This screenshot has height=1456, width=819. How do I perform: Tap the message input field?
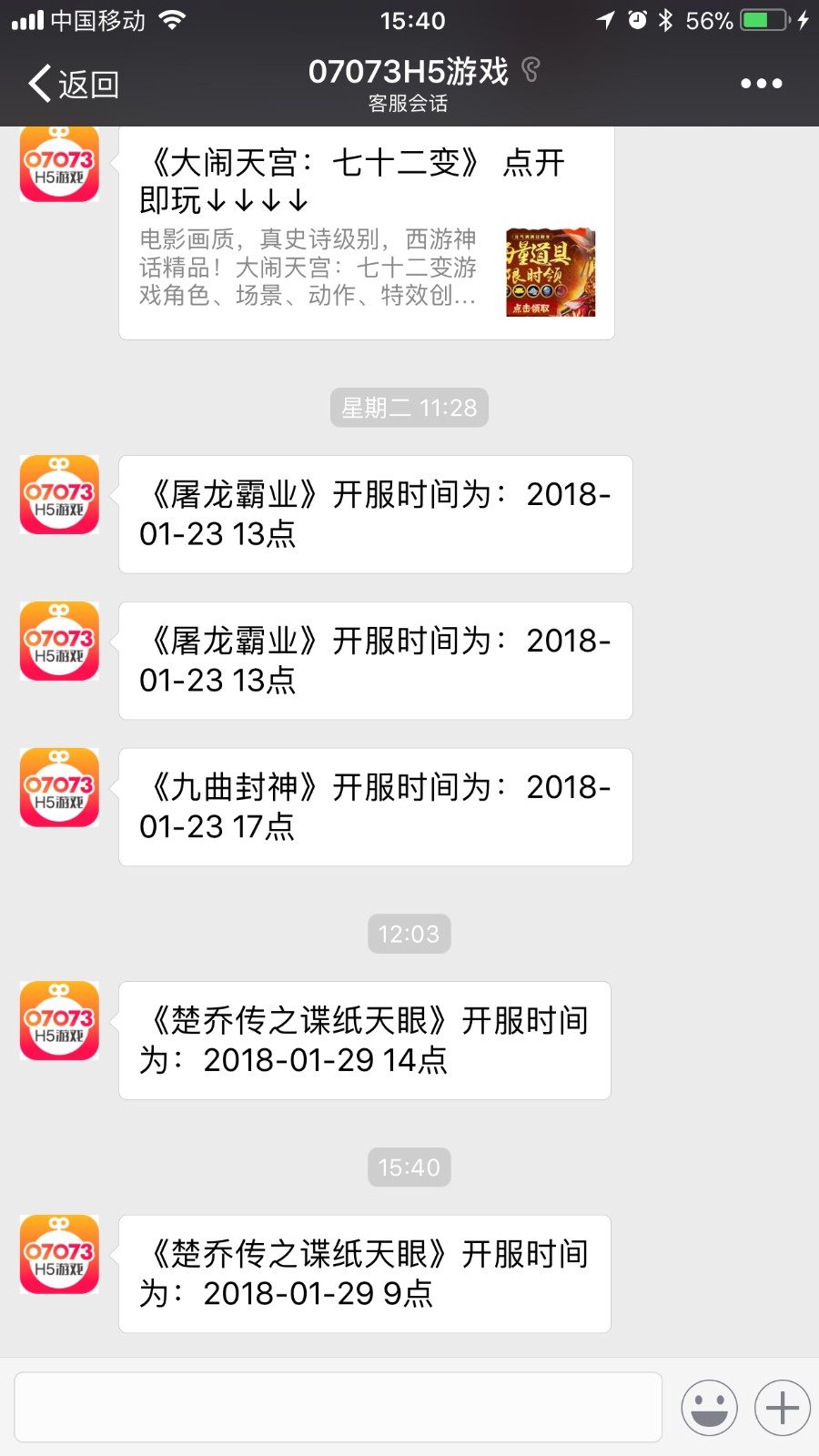[x=338, y=1407]
